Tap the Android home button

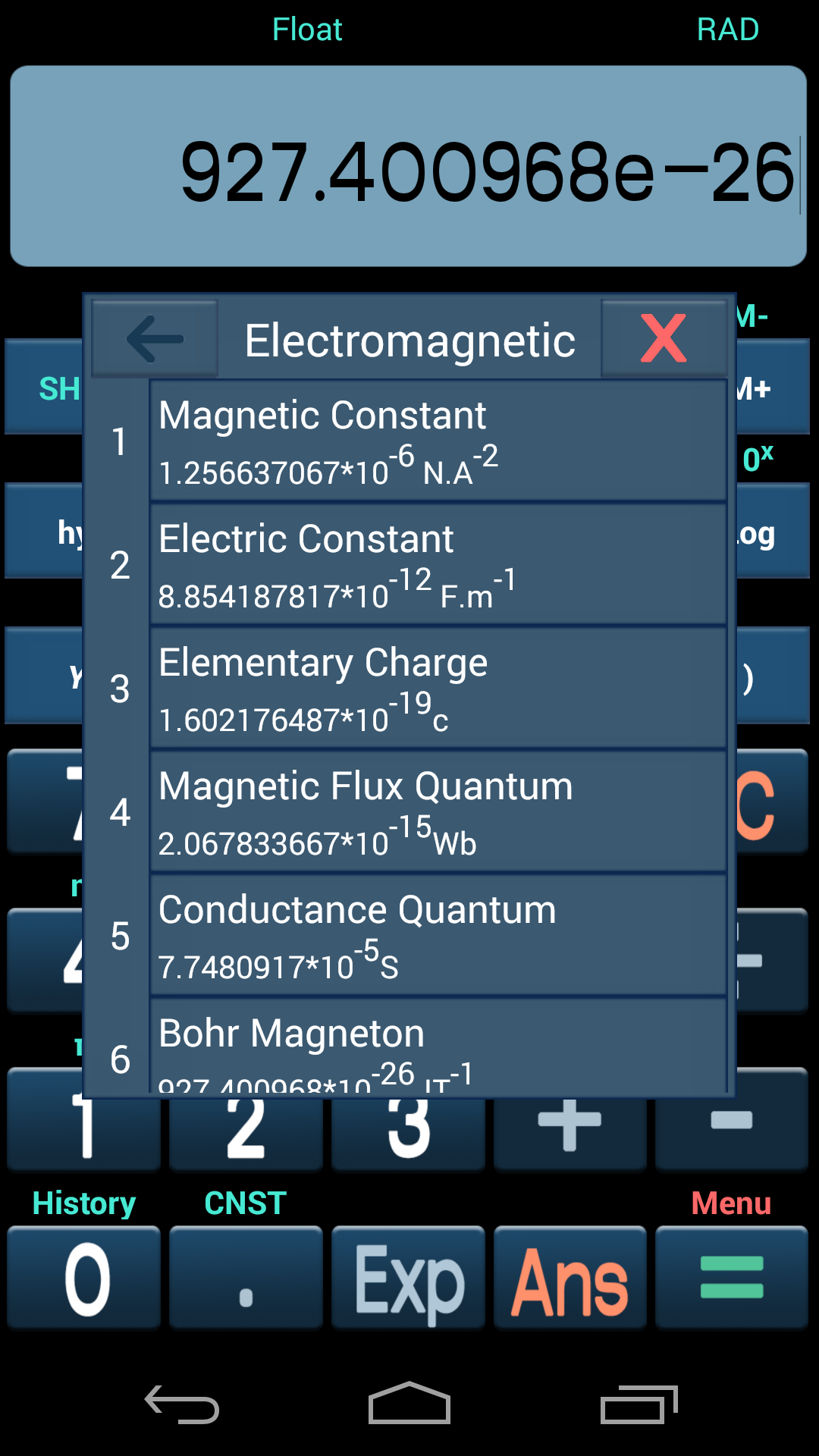[409, 1401]
